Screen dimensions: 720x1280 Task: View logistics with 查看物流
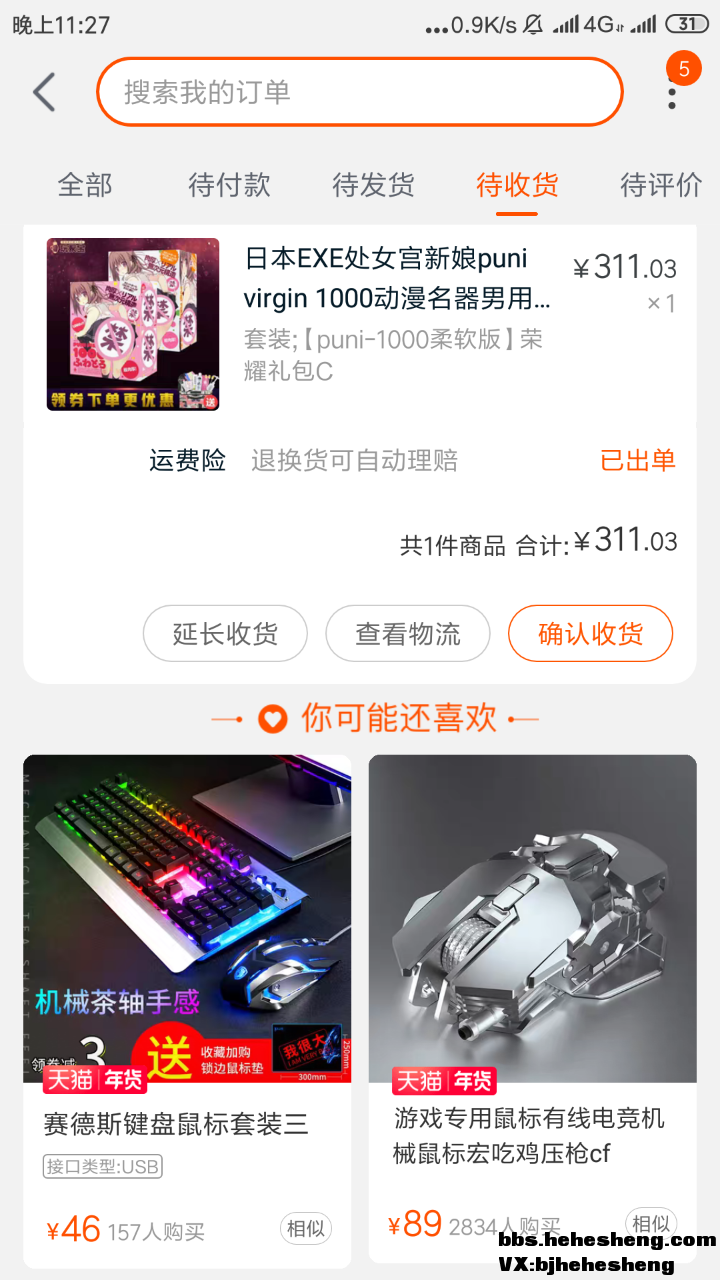pyautogui.click(x=408, y=634)
